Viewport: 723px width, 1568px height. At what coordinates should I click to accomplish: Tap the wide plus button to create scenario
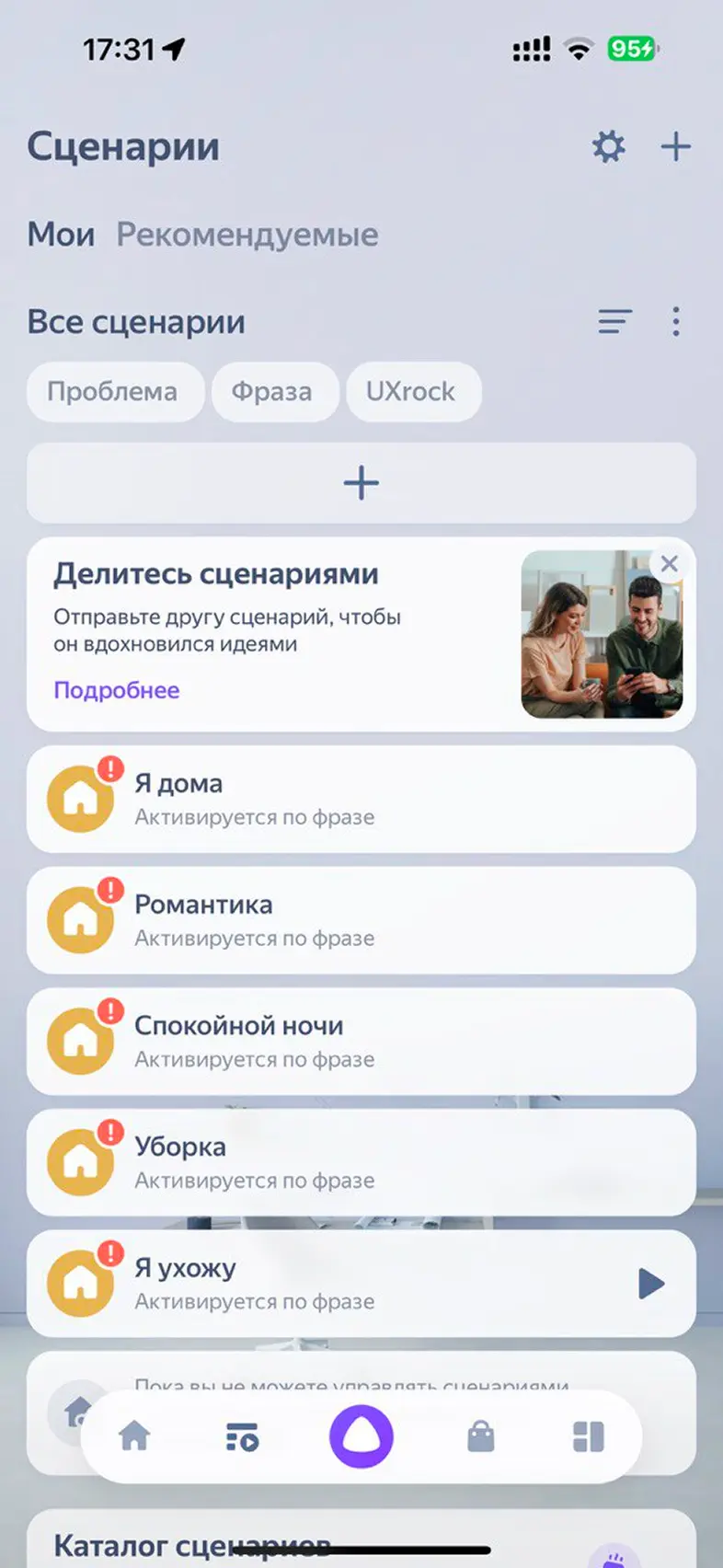(361, 483)
